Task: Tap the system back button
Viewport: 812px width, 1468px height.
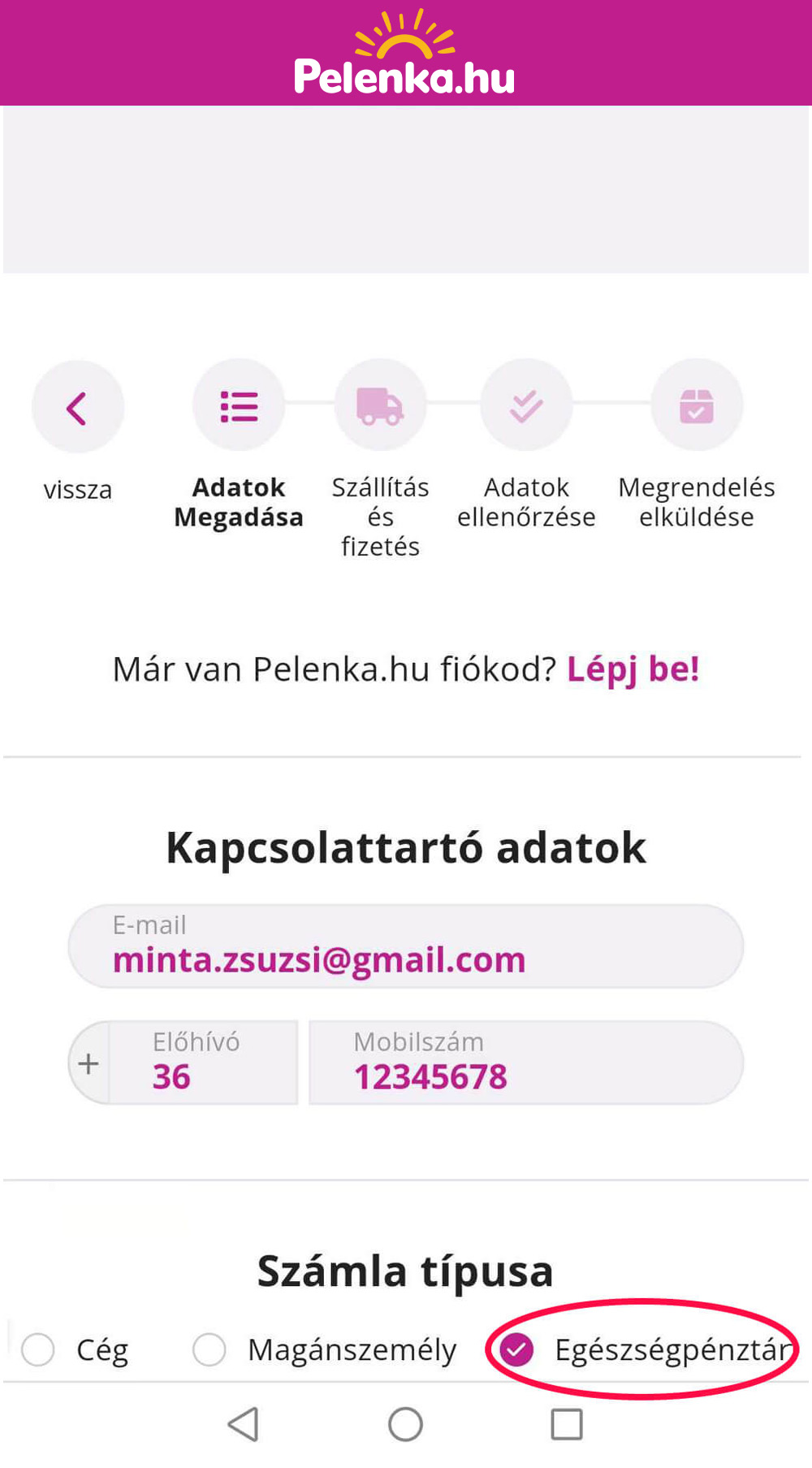Action: click(244, 1424)
